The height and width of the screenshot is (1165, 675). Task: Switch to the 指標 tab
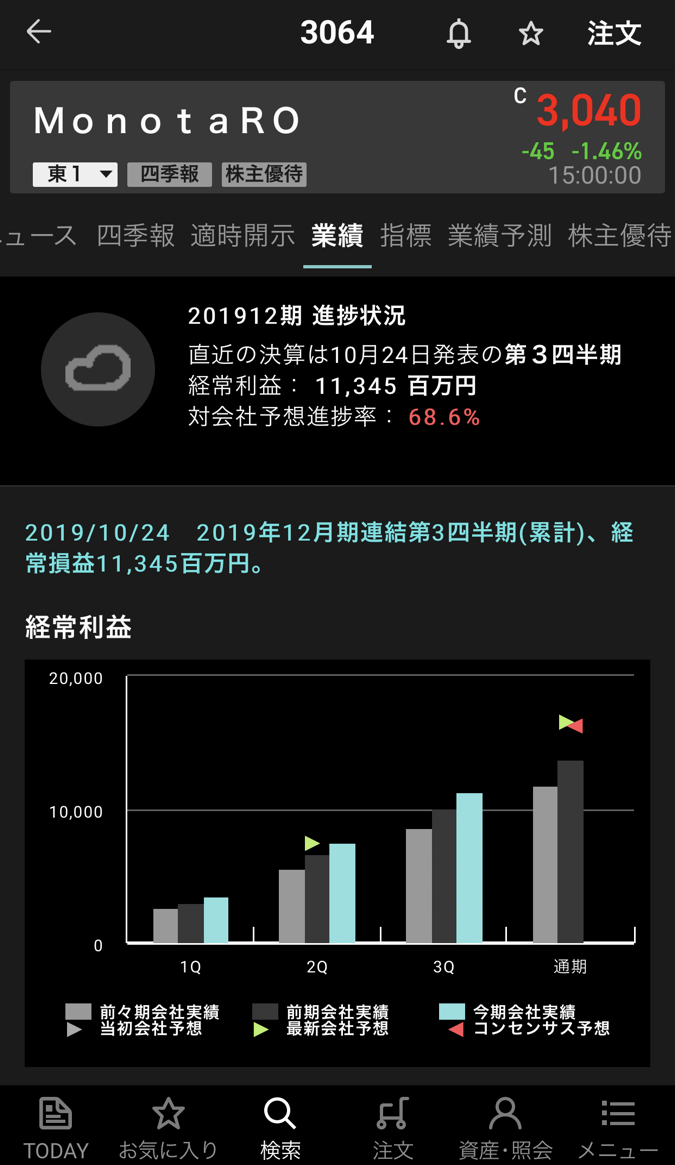(405, 236)
